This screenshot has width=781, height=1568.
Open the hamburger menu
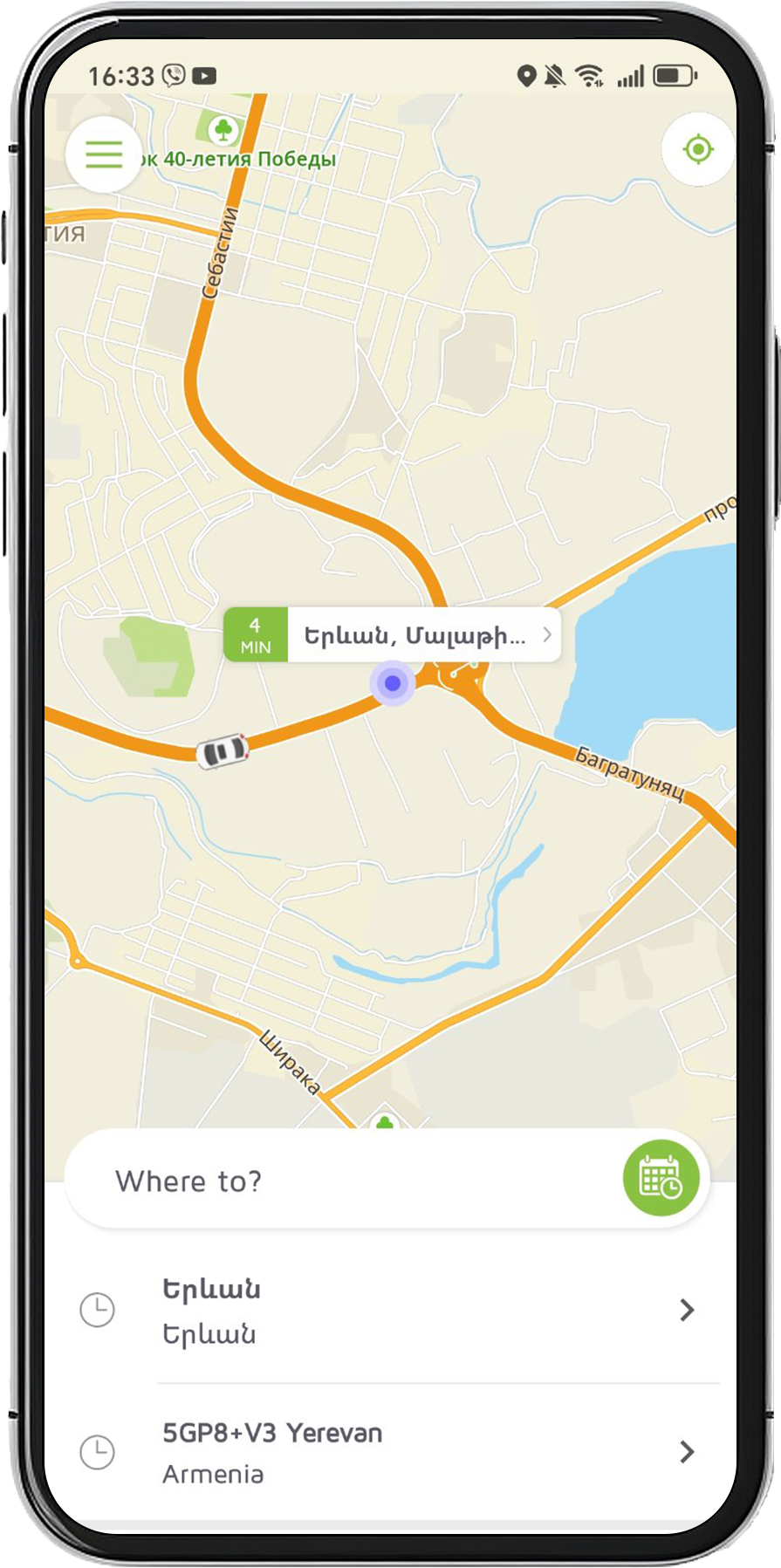[104, 154]
